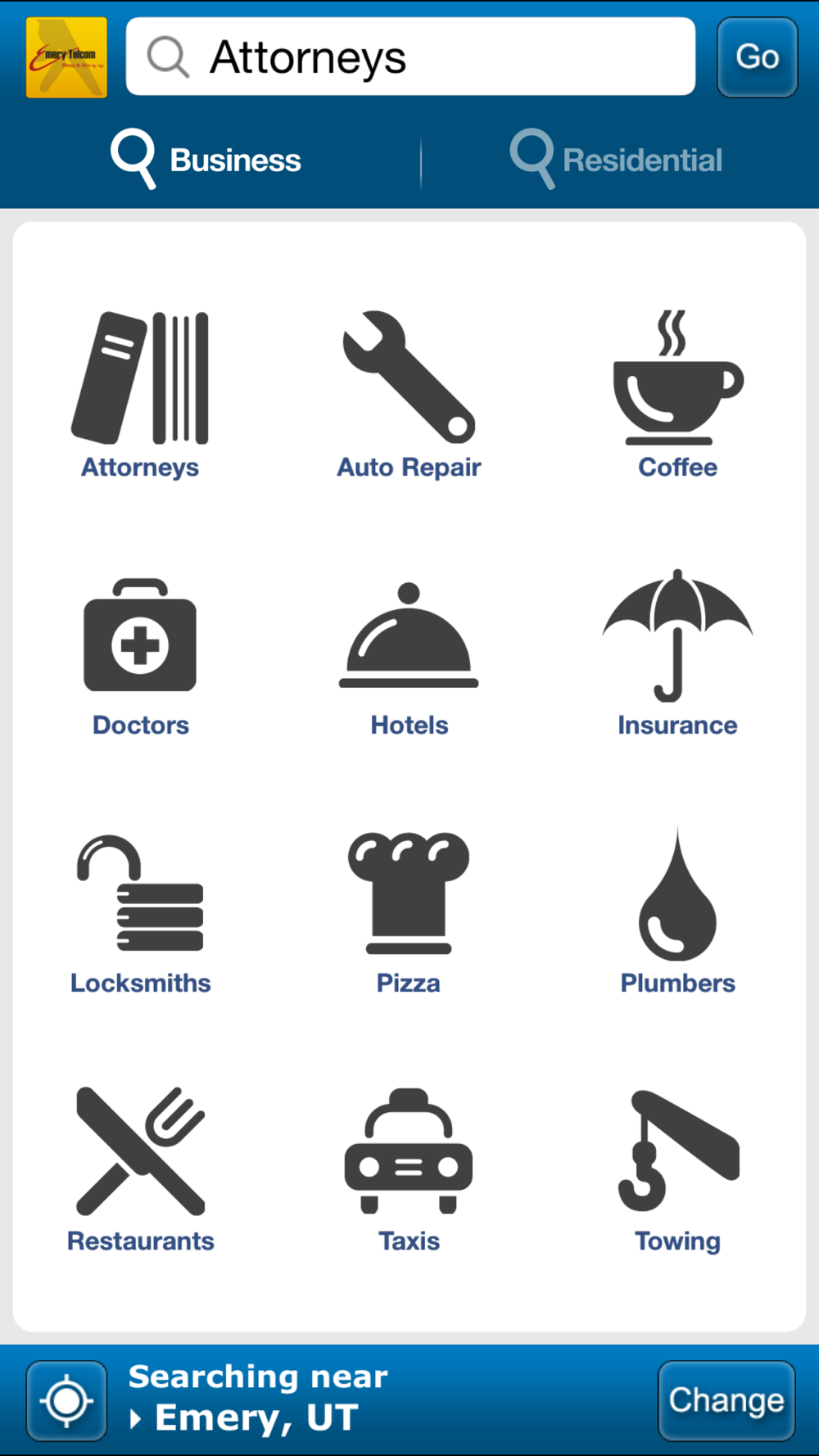Image resolution: width=819 pixels, height=1456 pixels.
Task: Open Locksmiths listings
Action: click(140, 914)
